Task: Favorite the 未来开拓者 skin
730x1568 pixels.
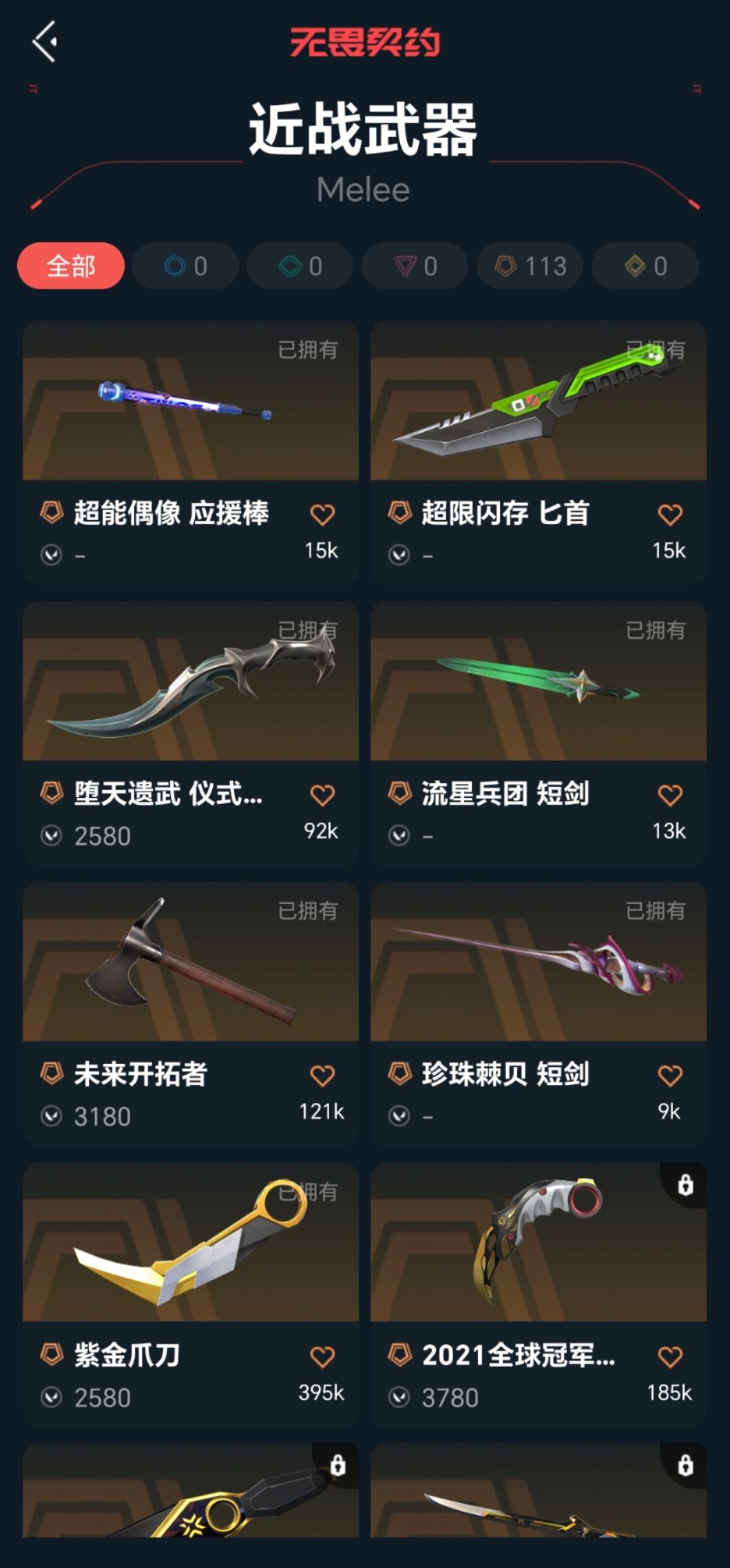Action: coord(322,1075)
